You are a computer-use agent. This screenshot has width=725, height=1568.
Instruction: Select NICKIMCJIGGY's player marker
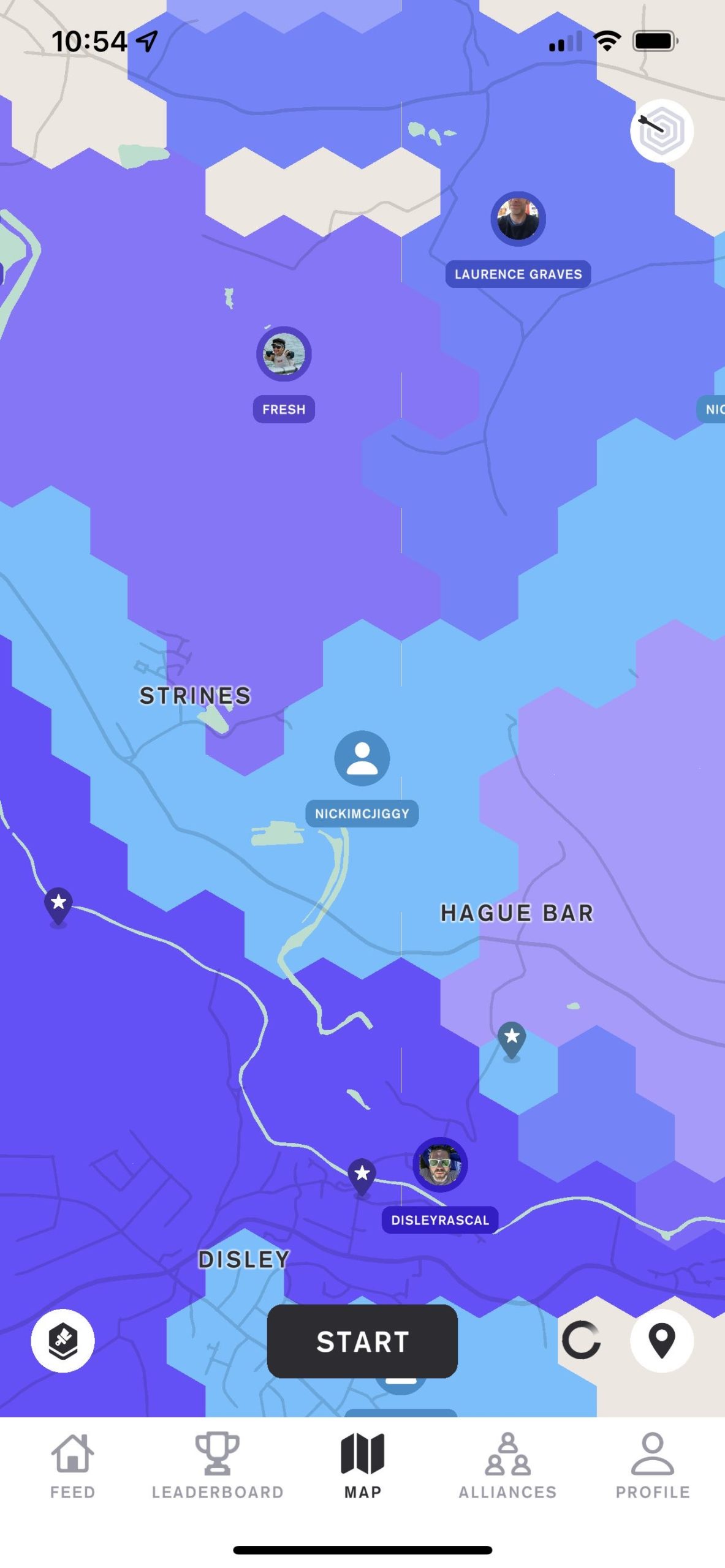coord(362,758)
